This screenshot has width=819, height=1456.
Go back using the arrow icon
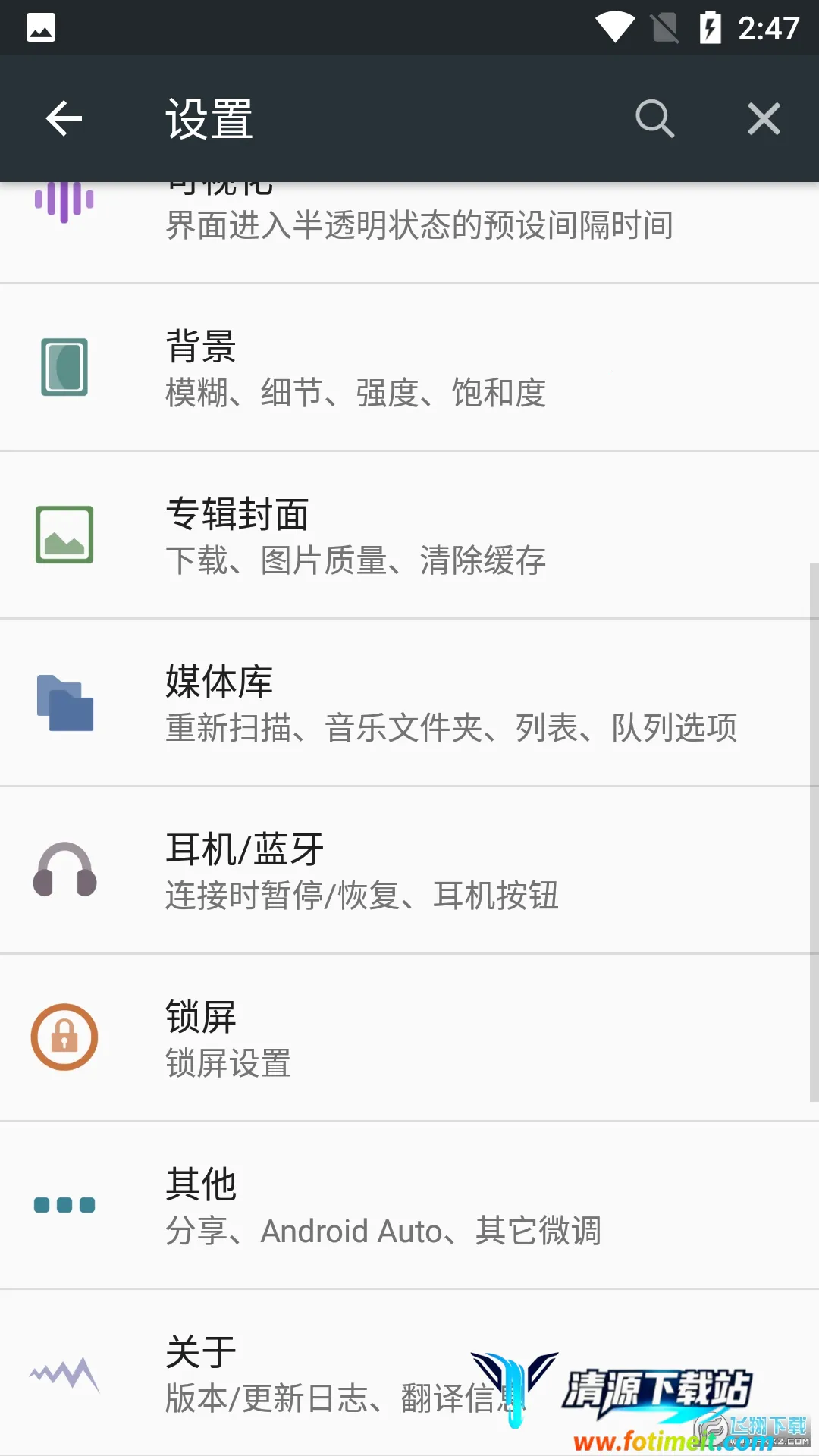[x=64, y=118]
